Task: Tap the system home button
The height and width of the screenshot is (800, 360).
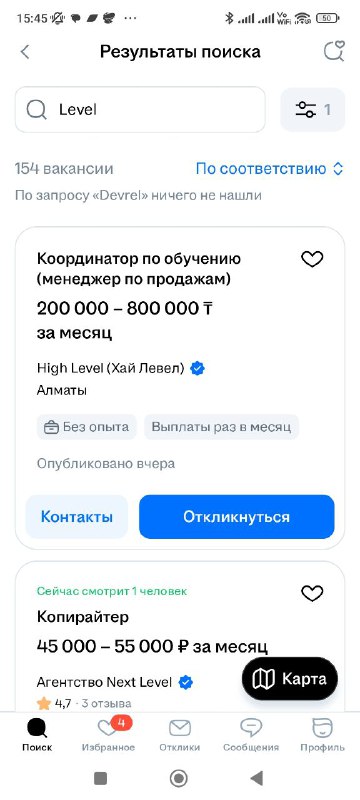Action: (179, 778)
